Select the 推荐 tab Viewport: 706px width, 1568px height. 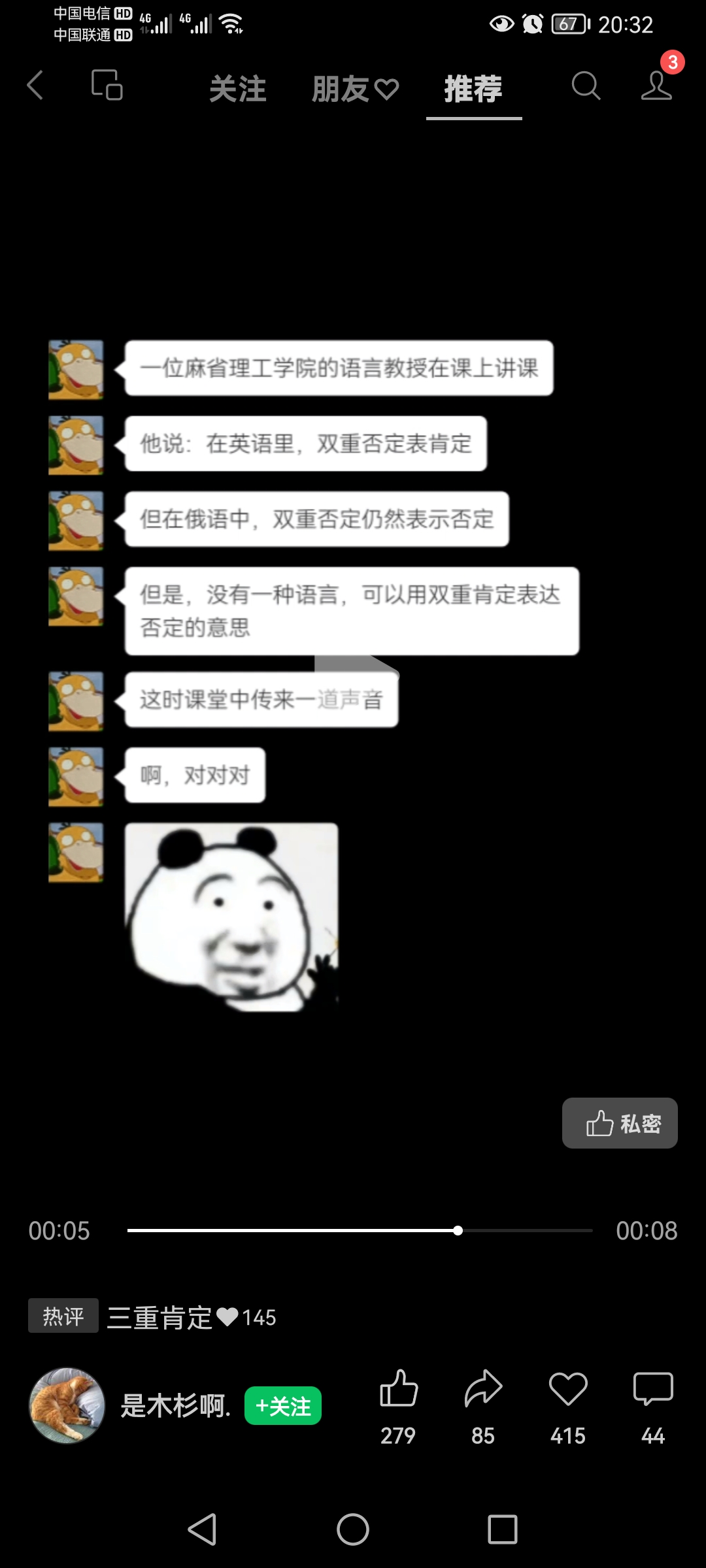click(x=473, y=89)
